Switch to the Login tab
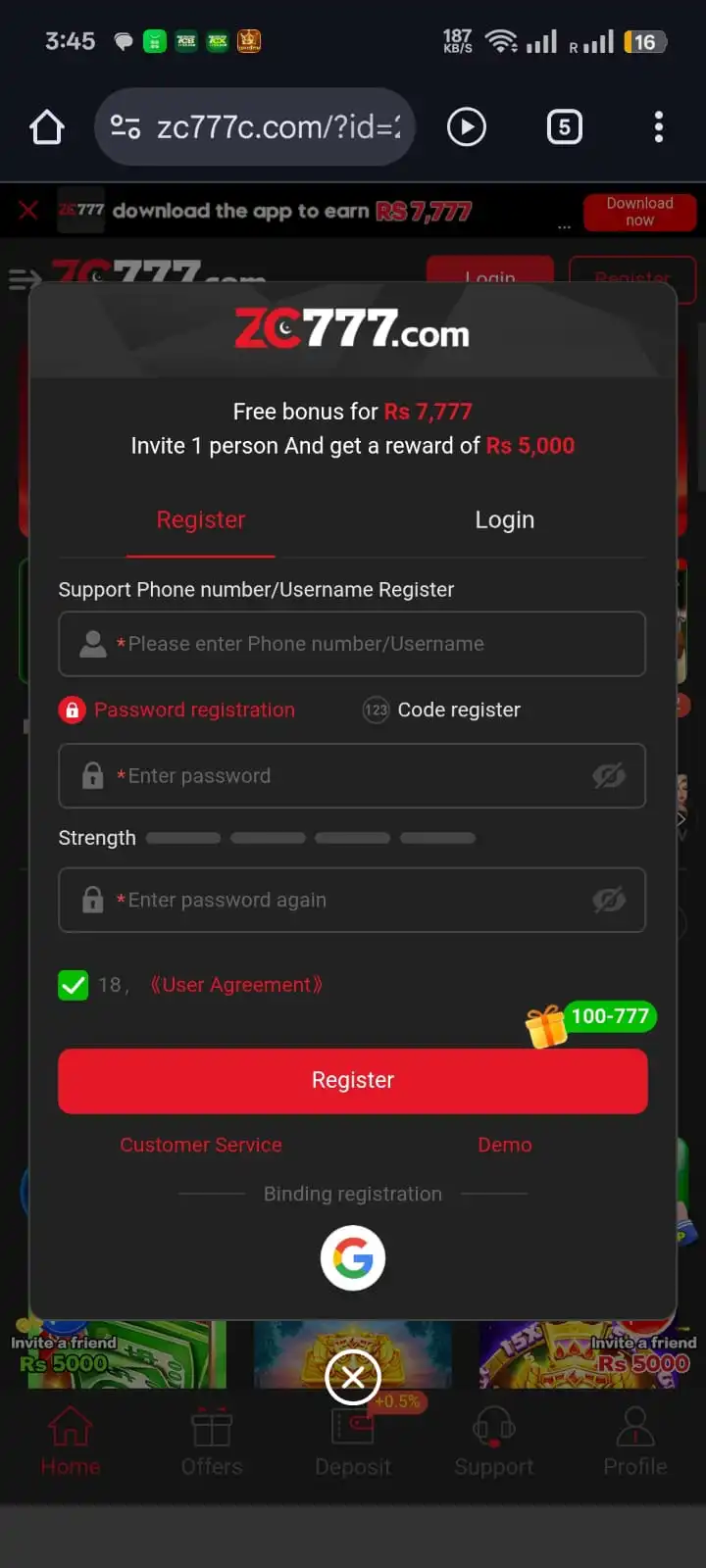This screenshot has height=1568, width=706. (504, 520)
